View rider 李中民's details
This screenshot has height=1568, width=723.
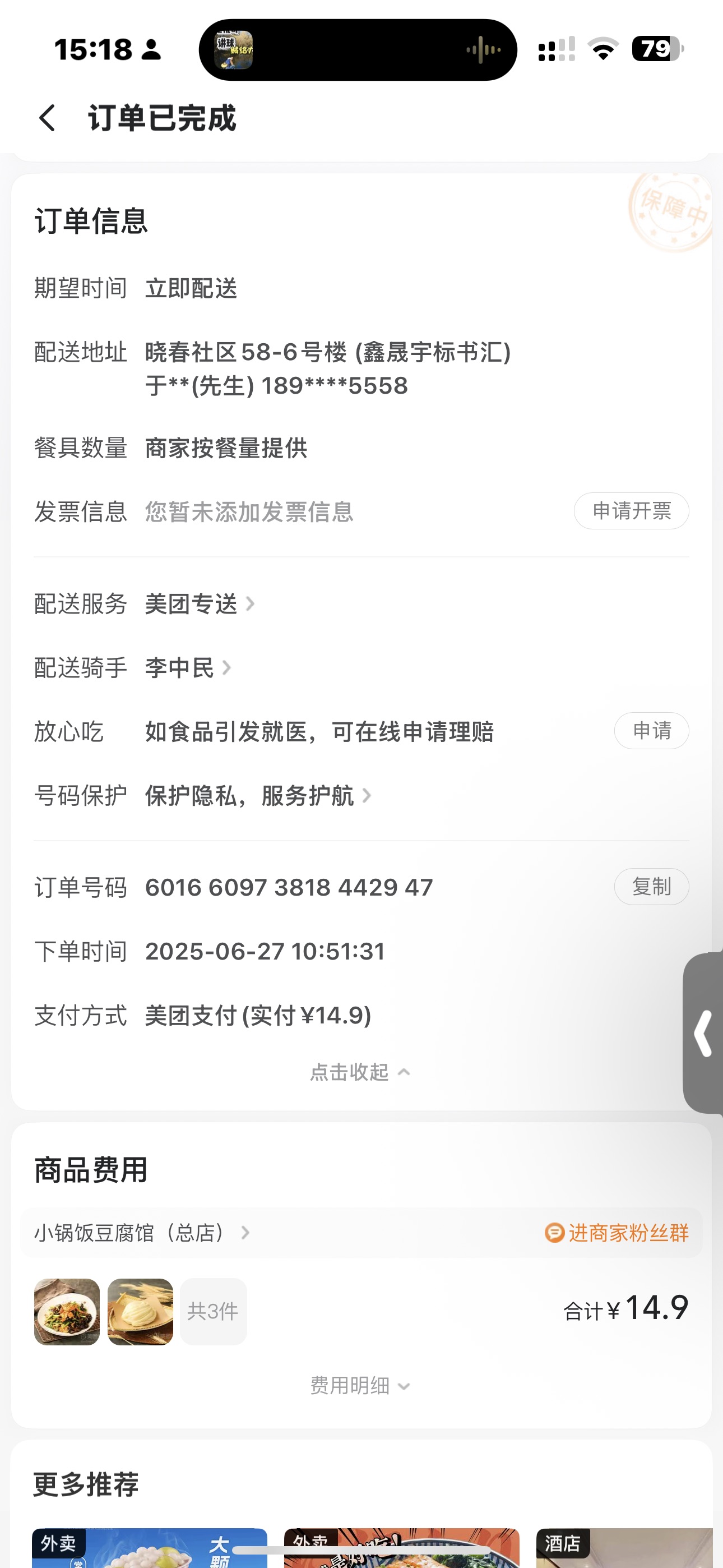point(187,668)
